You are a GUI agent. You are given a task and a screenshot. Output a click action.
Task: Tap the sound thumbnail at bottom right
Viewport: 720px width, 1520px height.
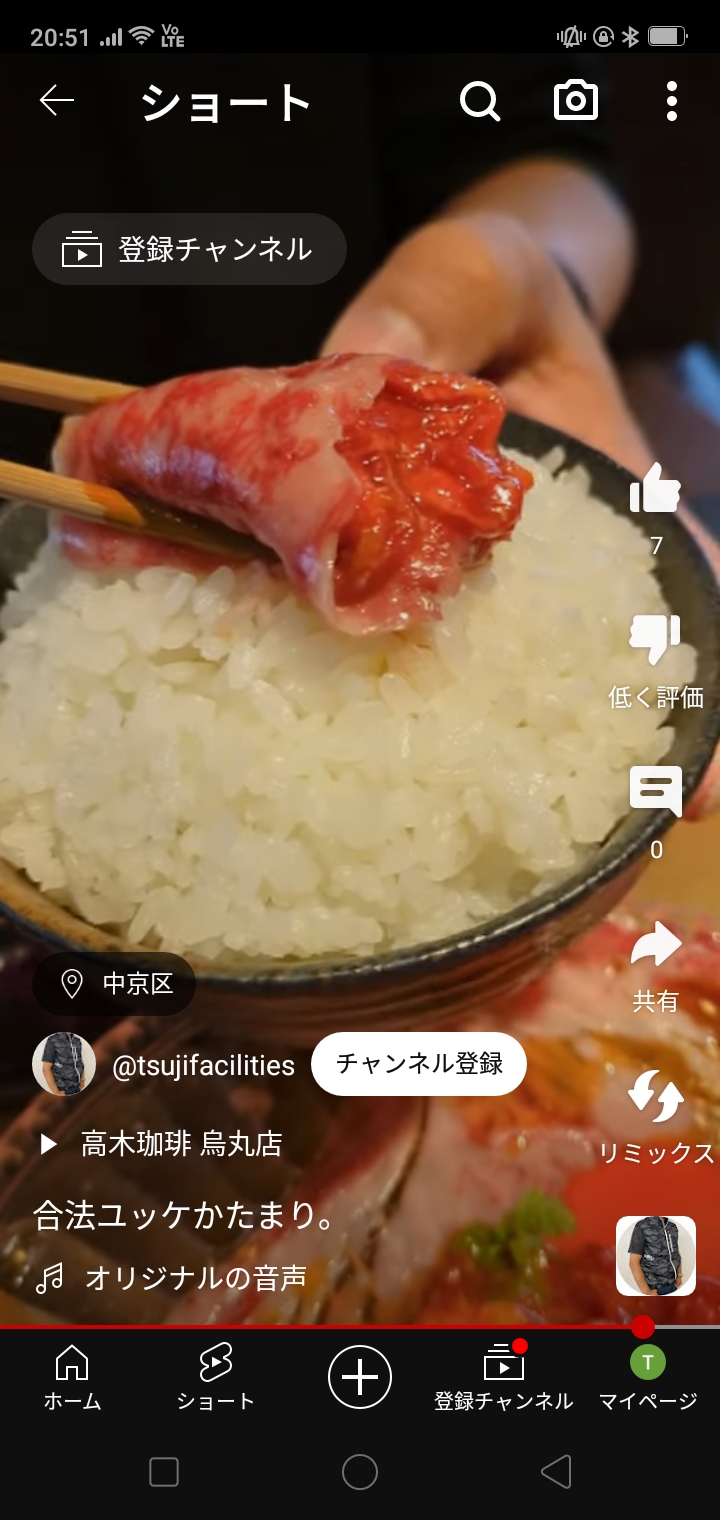[655, 1256]
